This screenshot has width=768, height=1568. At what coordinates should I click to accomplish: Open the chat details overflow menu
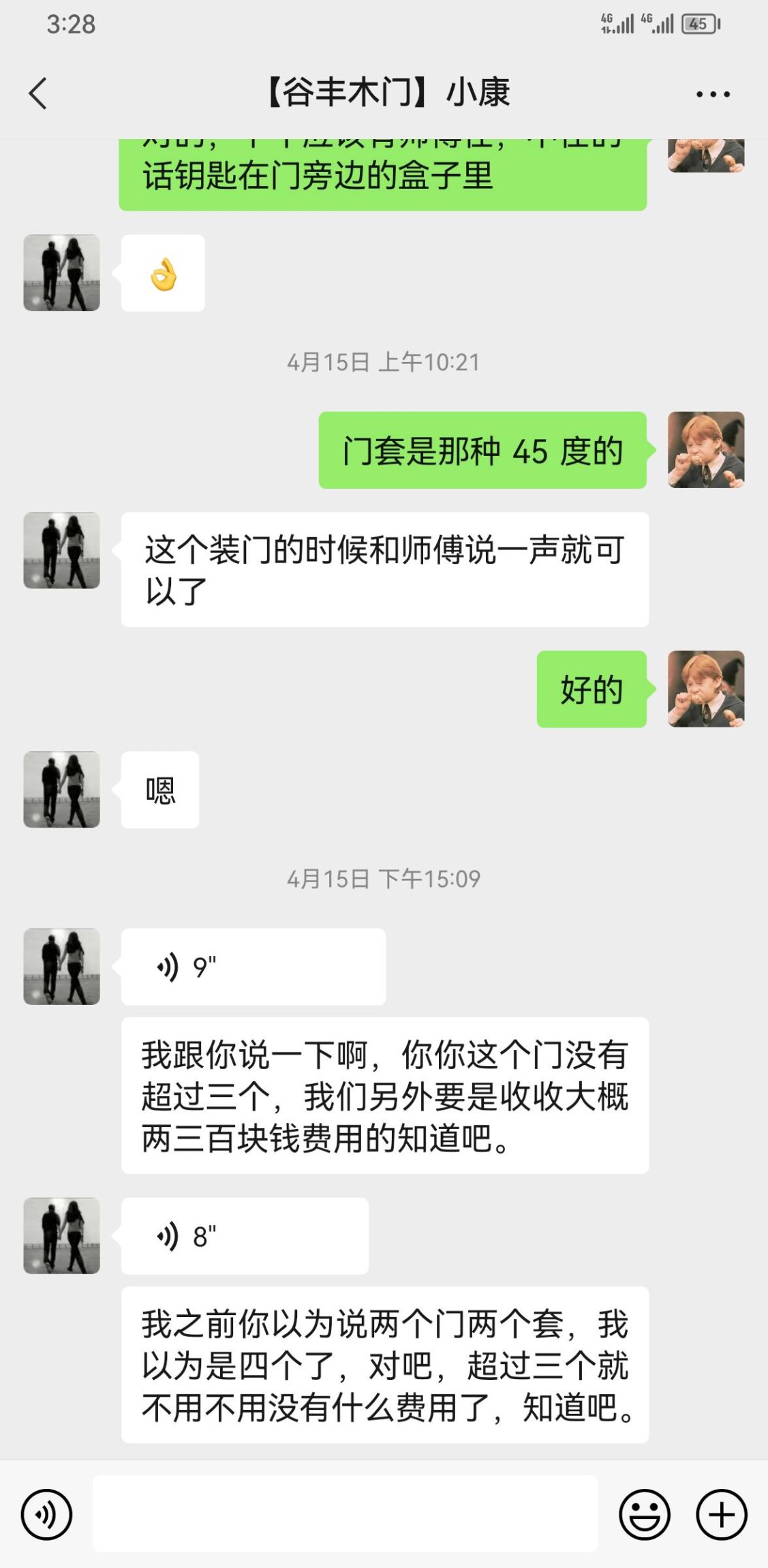(713, 94)
